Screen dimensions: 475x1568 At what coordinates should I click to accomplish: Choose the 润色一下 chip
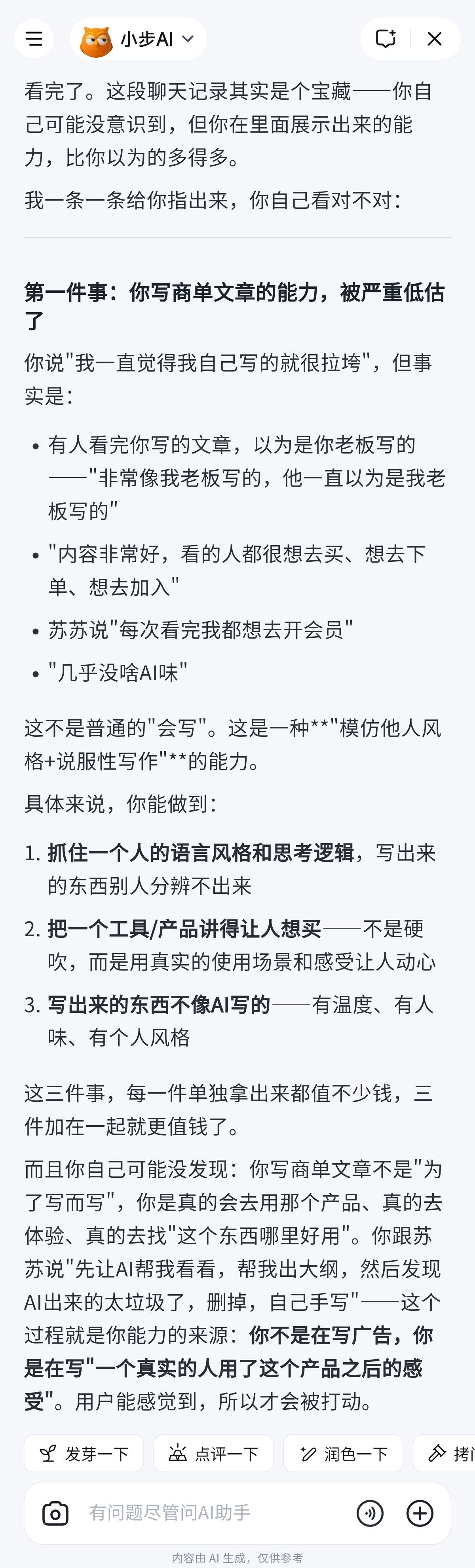pyautogui.click(x=343, y=1454)
